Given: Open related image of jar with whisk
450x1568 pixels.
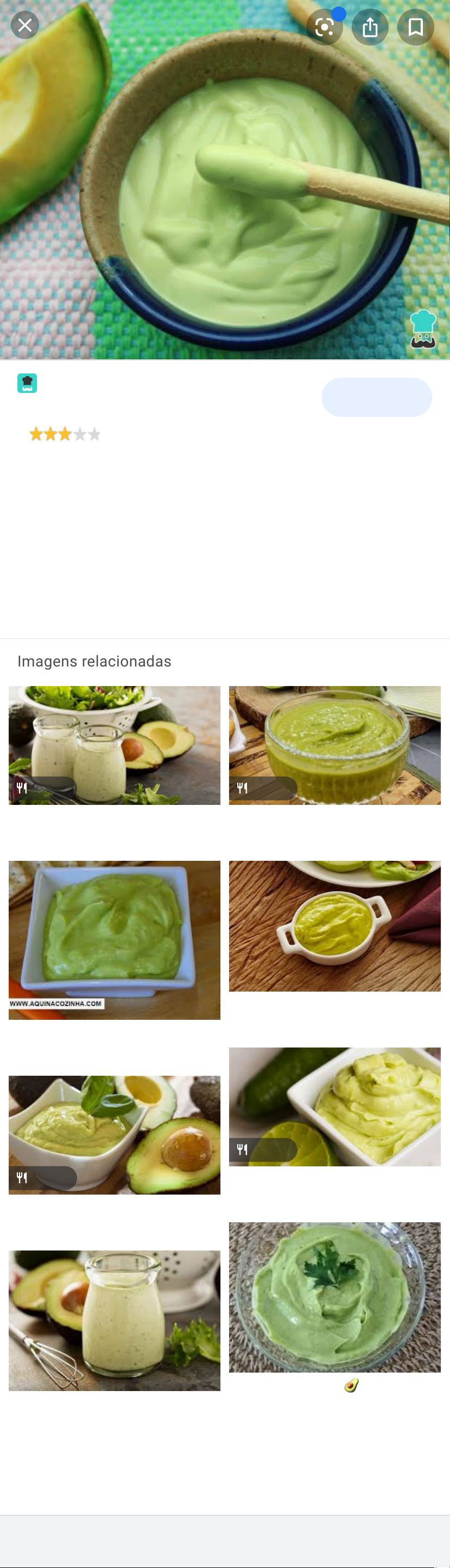Looking at the screenshot, I should (x=115, y=1321).
